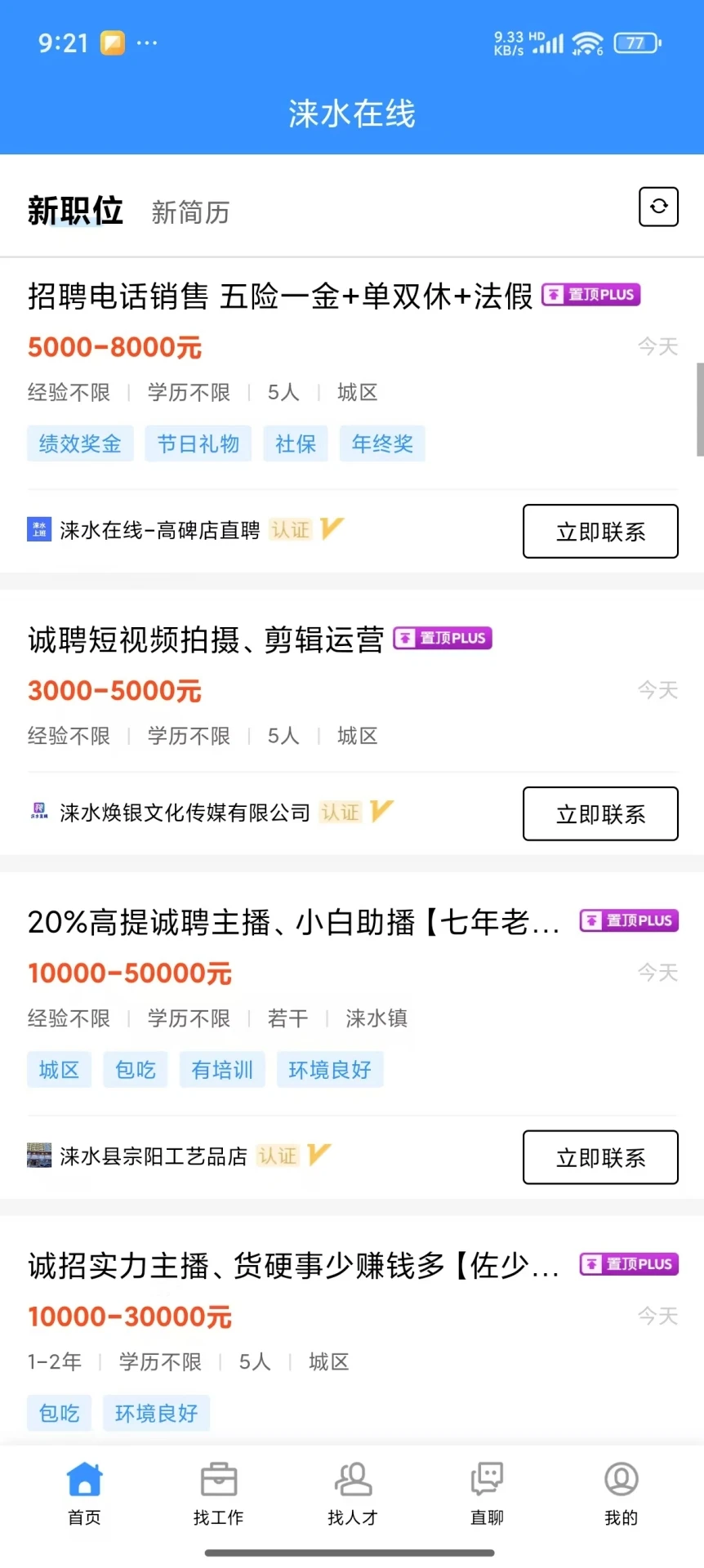Click the 涞水上班 company logo icon
The height and width of the screenshot is (1568, 704).
coord(39,530)
